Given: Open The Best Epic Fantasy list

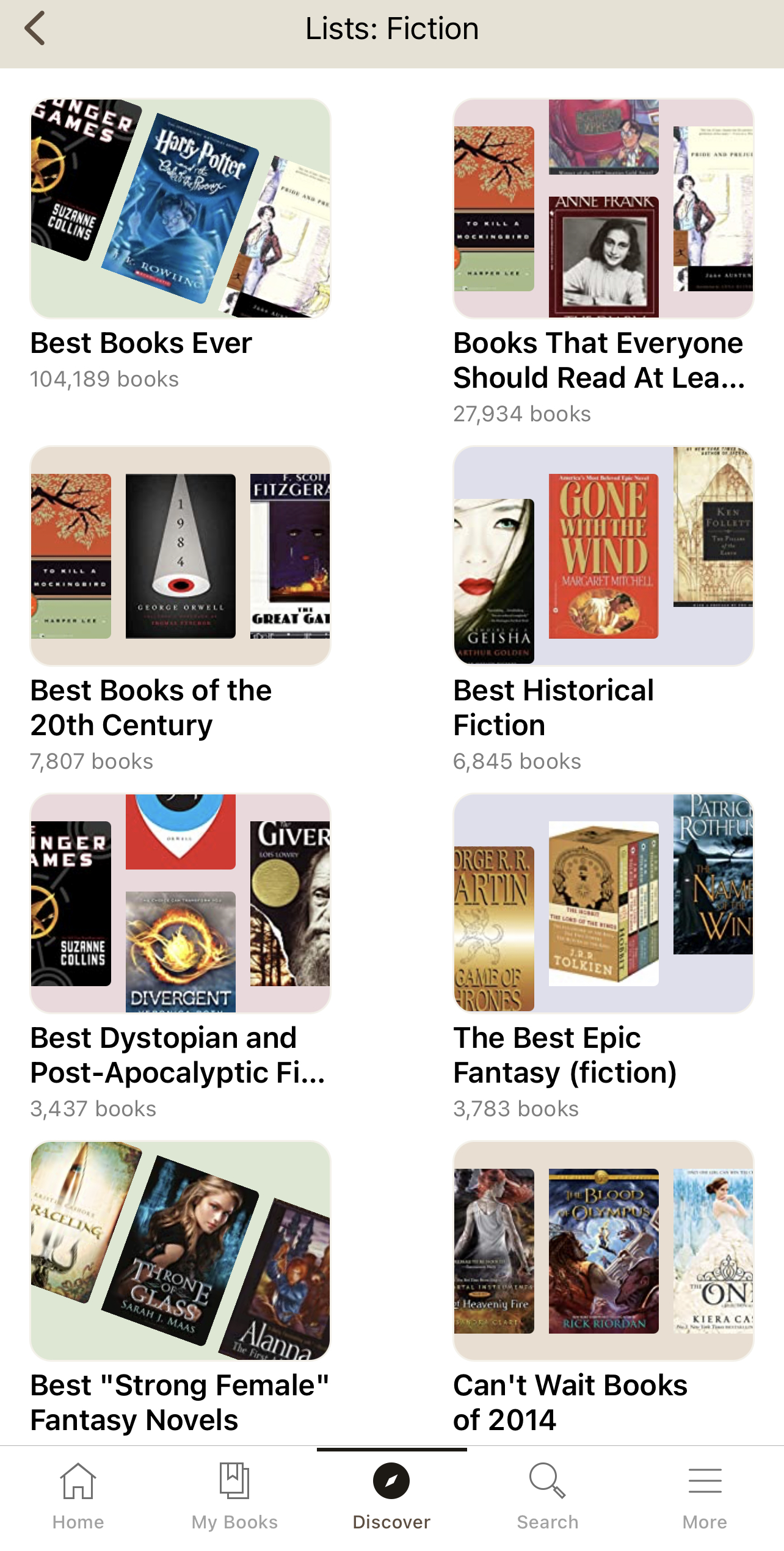Looking at the screenshot, I should 603,903.
